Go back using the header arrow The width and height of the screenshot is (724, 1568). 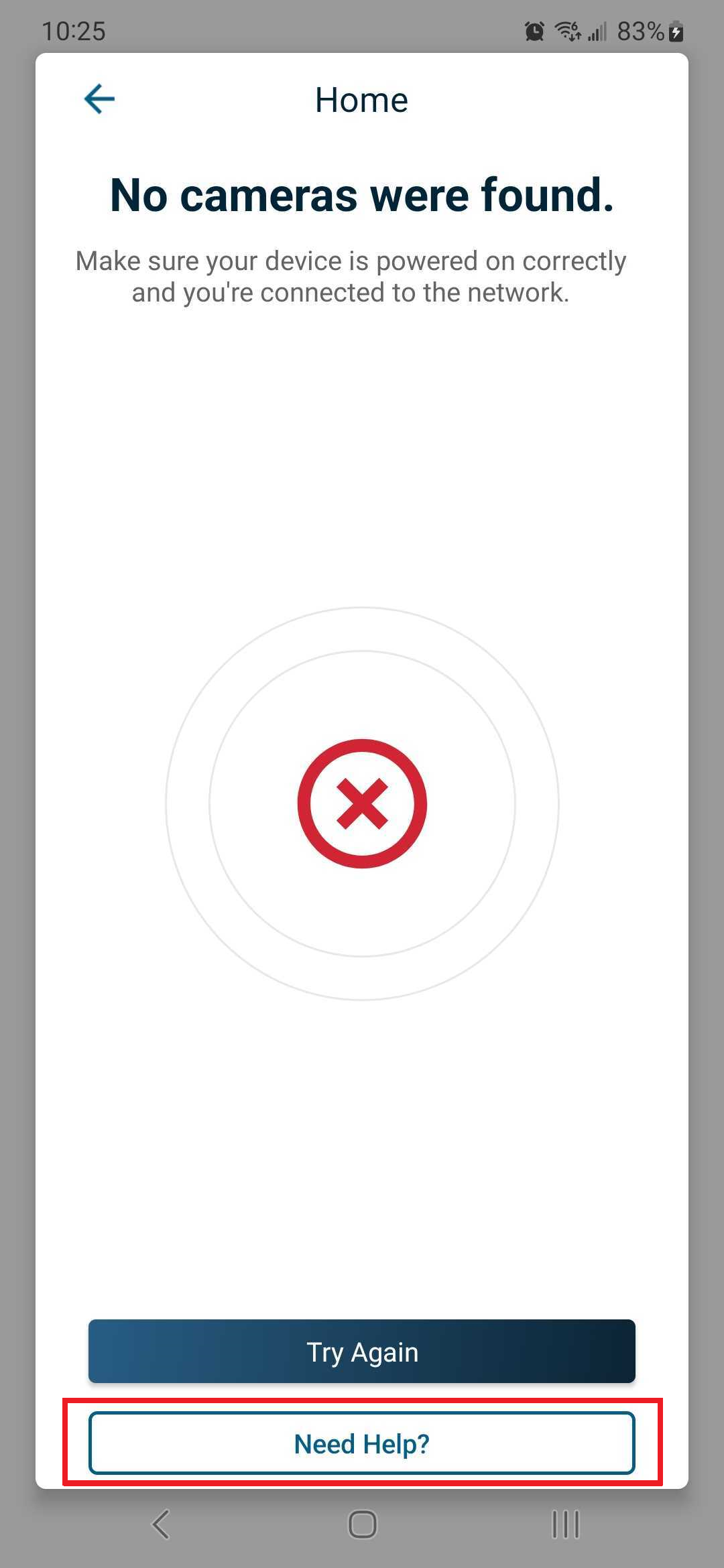tap(99, 99)
